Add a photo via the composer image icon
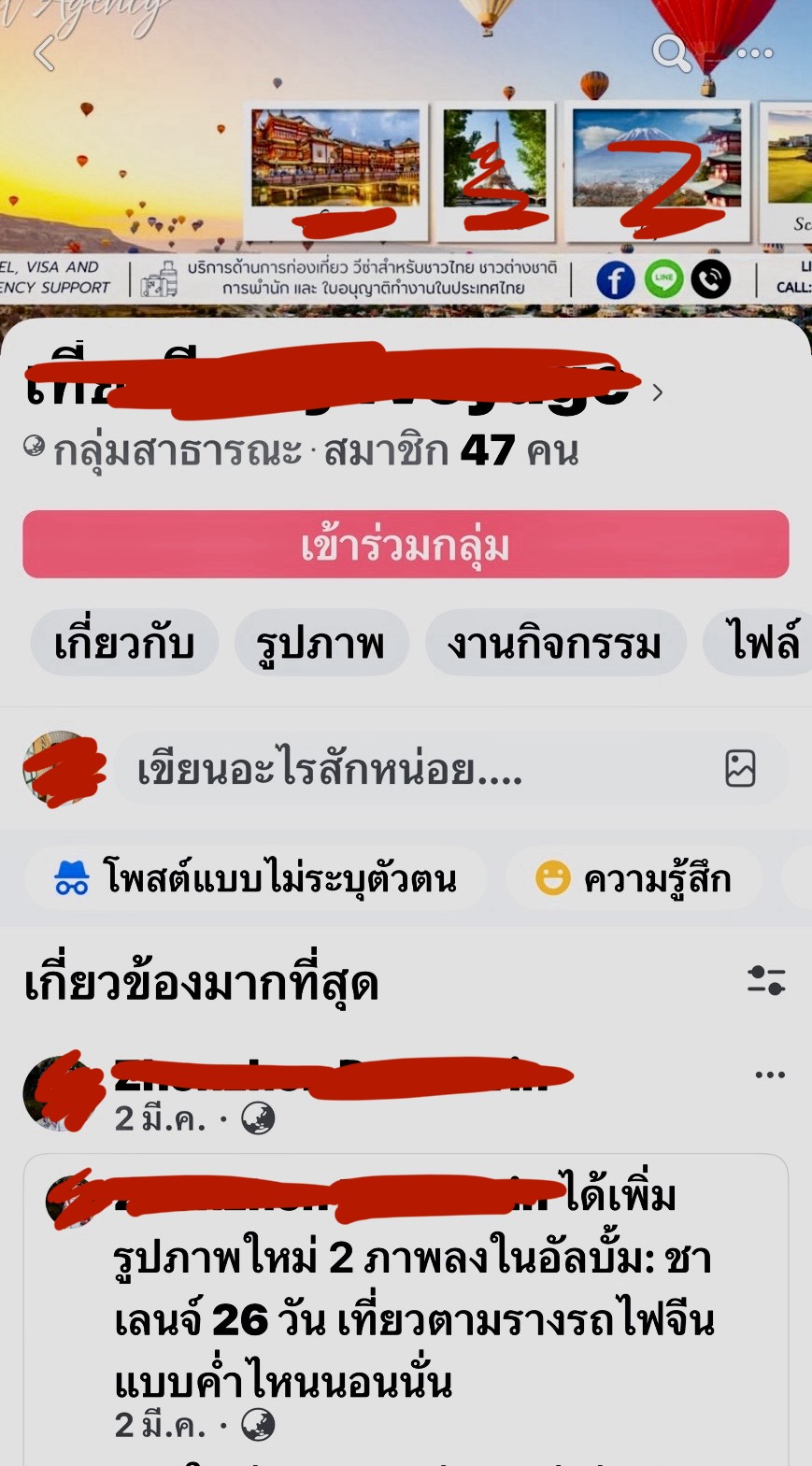Image resolution: width=812 pixels, height=1466 pixels. (x=740, y=769)
